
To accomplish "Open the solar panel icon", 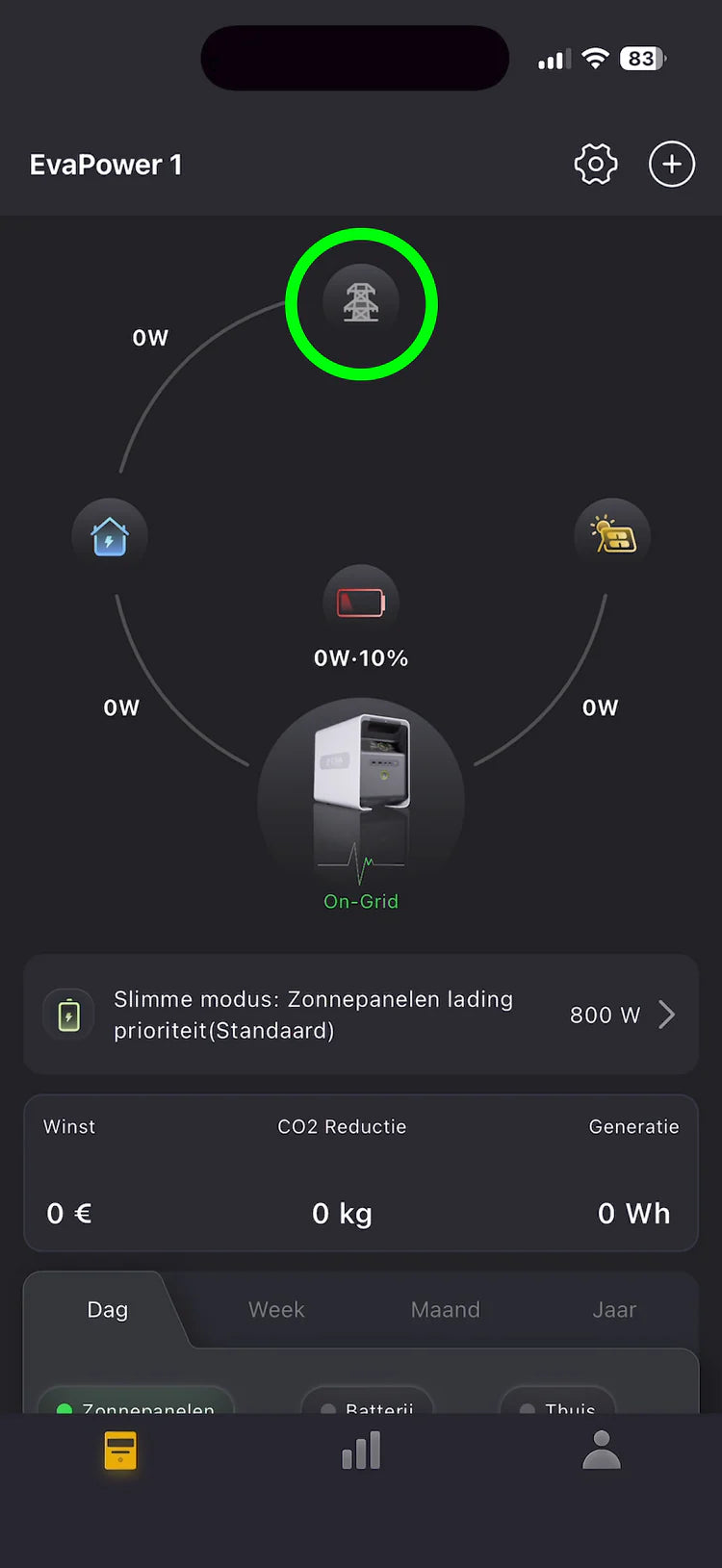I will click(612, 536).
